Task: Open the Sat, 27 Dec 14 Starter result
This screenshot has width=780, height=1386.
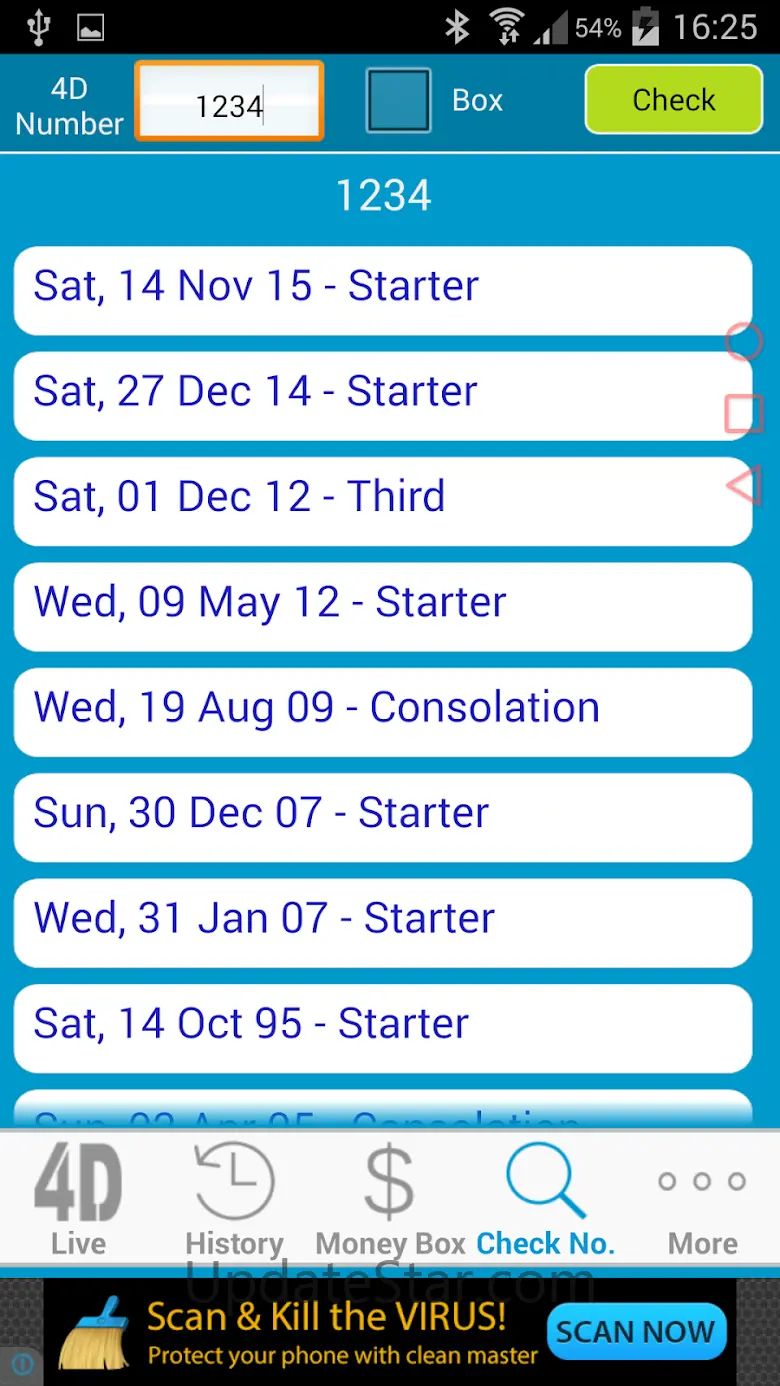Action: (382, 392)
